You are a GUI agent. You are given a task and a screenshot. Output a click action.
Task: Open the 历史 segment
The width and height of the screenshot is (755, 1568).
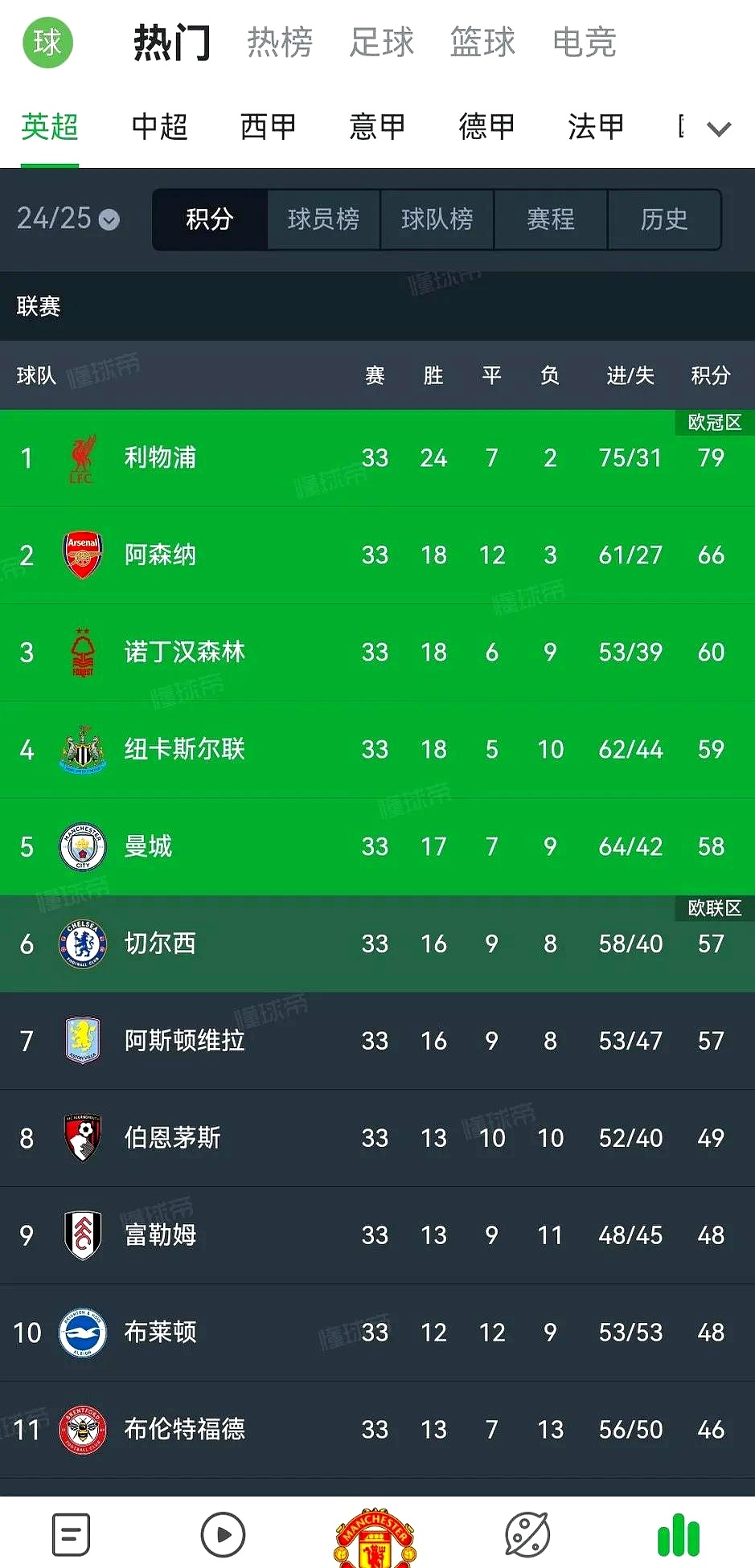(664, 219)
